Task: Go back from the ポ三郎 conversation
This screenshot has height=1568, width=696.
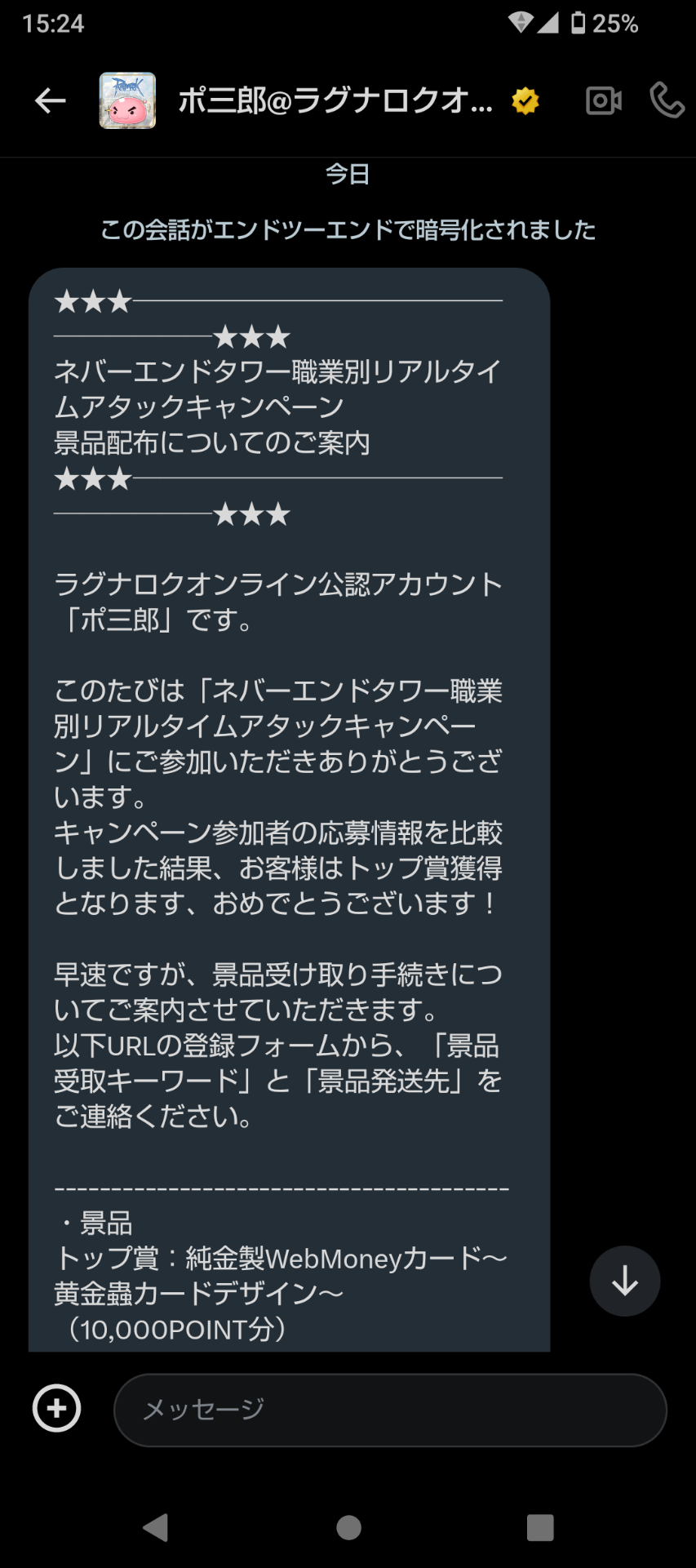Action: 51,101
